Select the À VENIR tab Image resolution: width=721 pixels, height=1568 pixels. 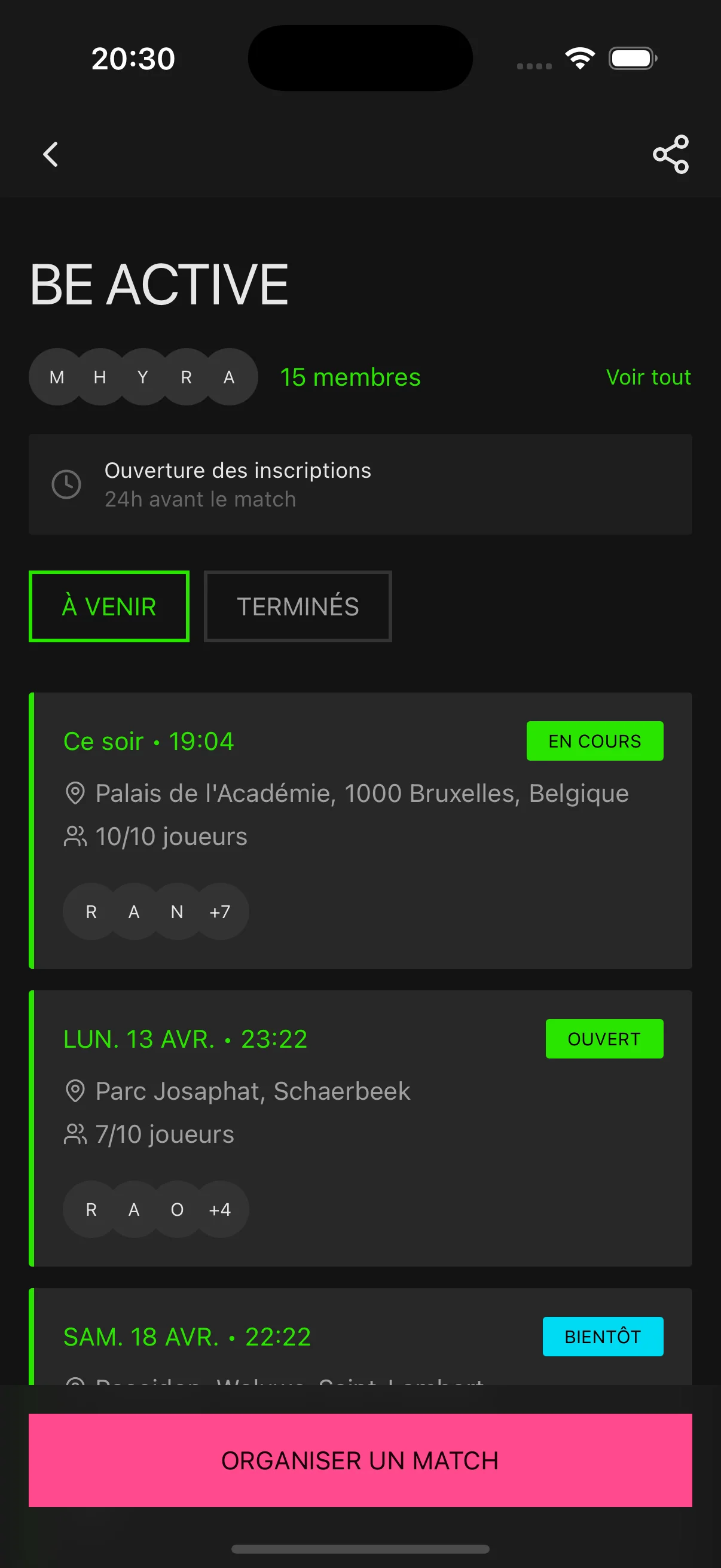[109, 606]
